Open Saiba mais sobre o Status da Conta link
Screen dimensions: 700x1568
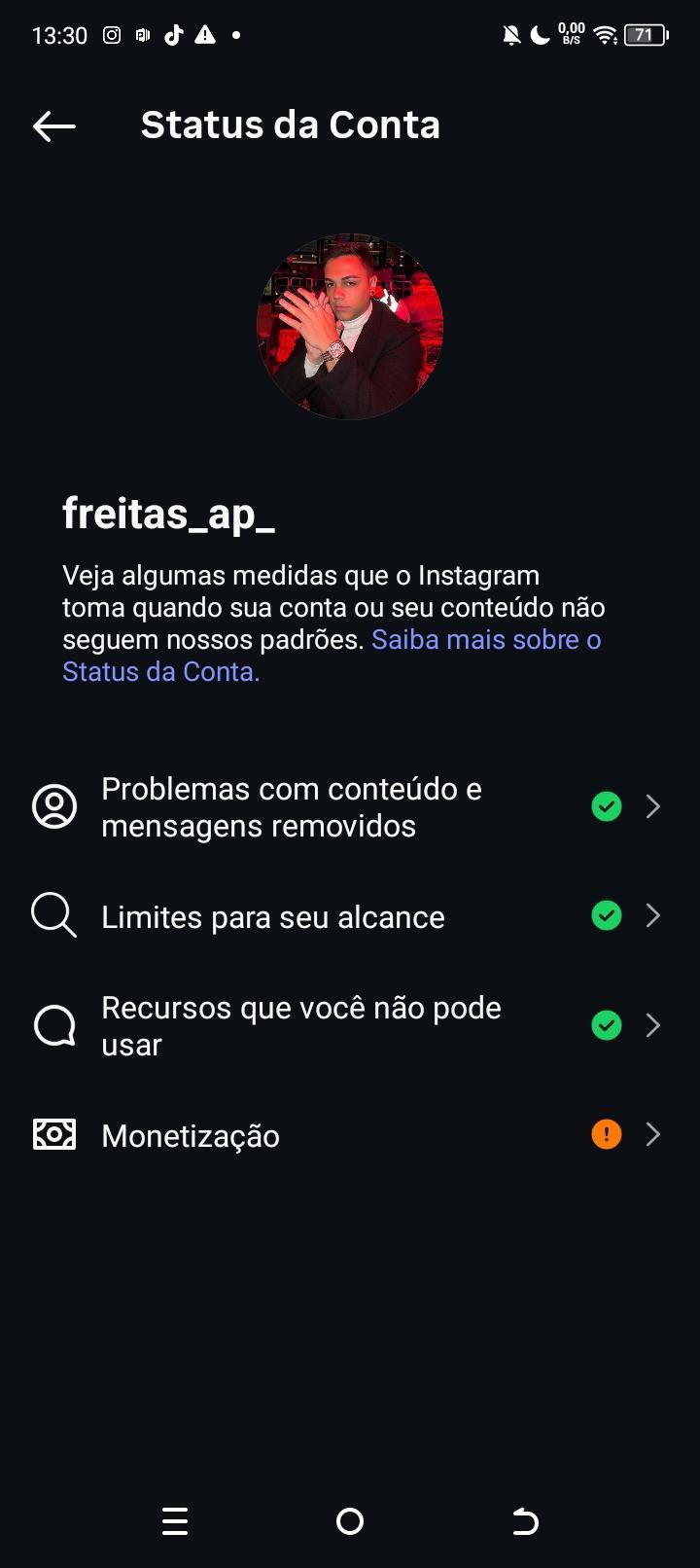pyautogui.click(x=486, y=639)
